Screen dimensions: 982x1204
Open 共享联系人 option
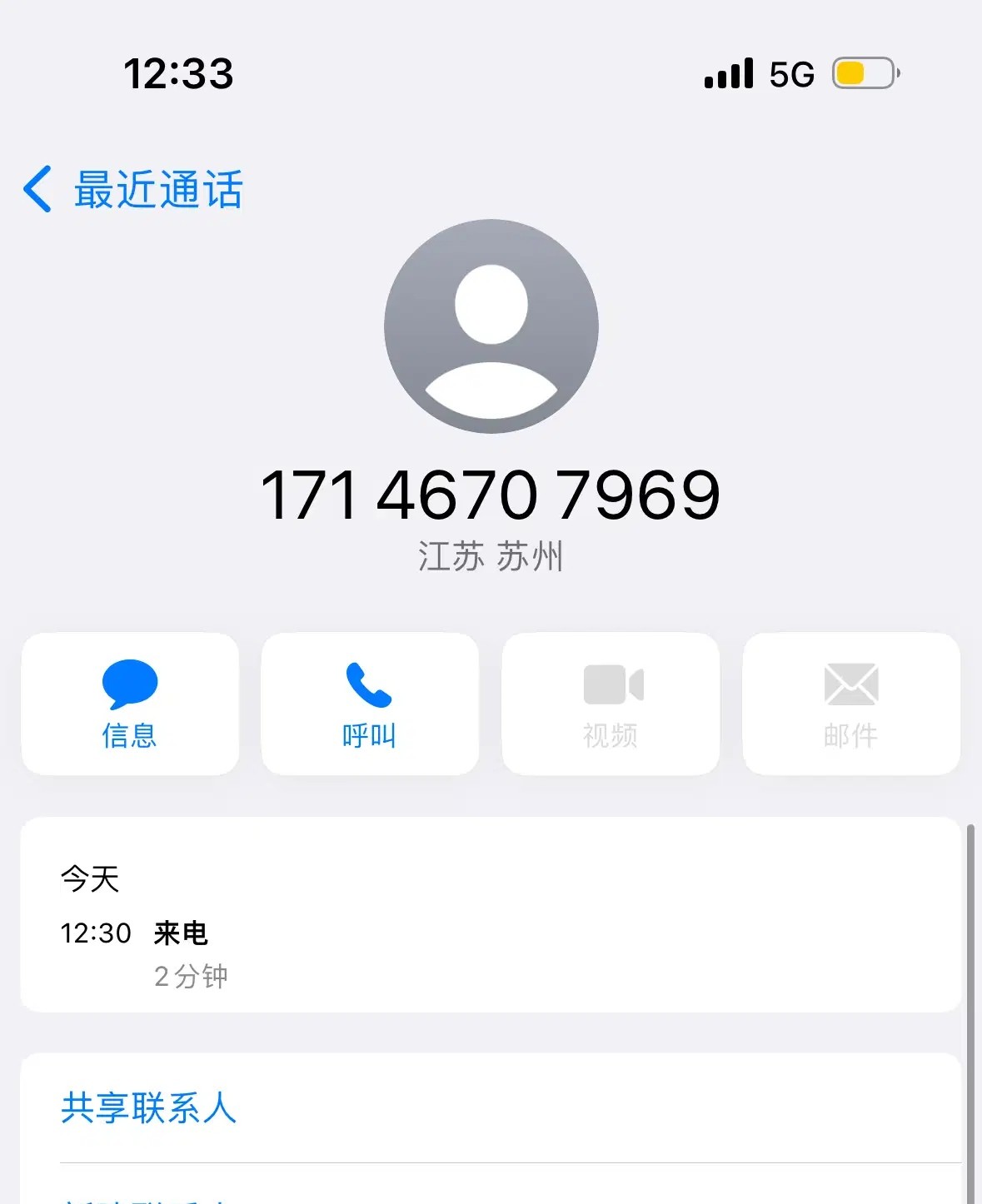pyautogui.click(x=149, y=1108)
